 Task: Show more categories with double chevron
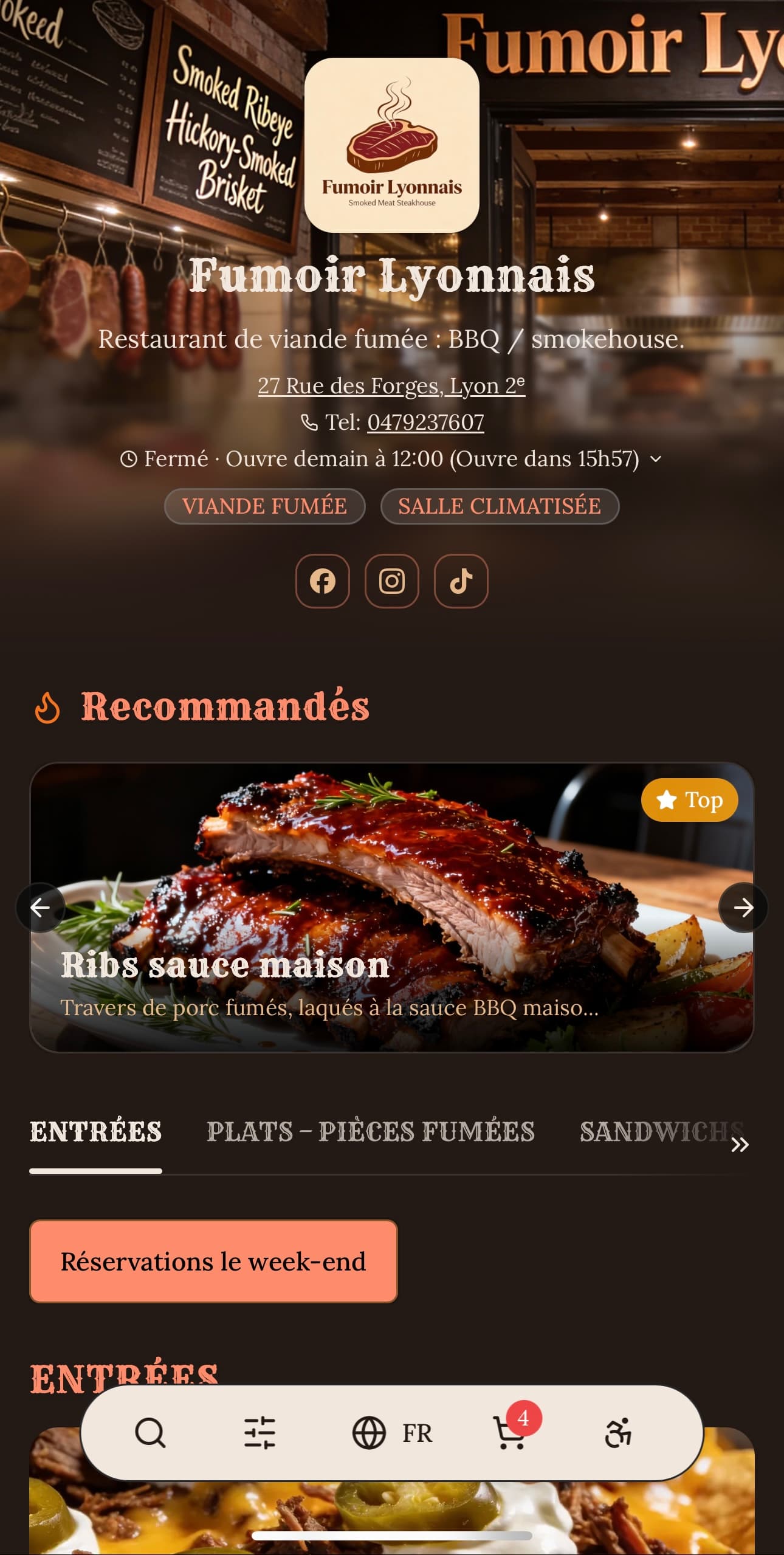[740, 1145]
